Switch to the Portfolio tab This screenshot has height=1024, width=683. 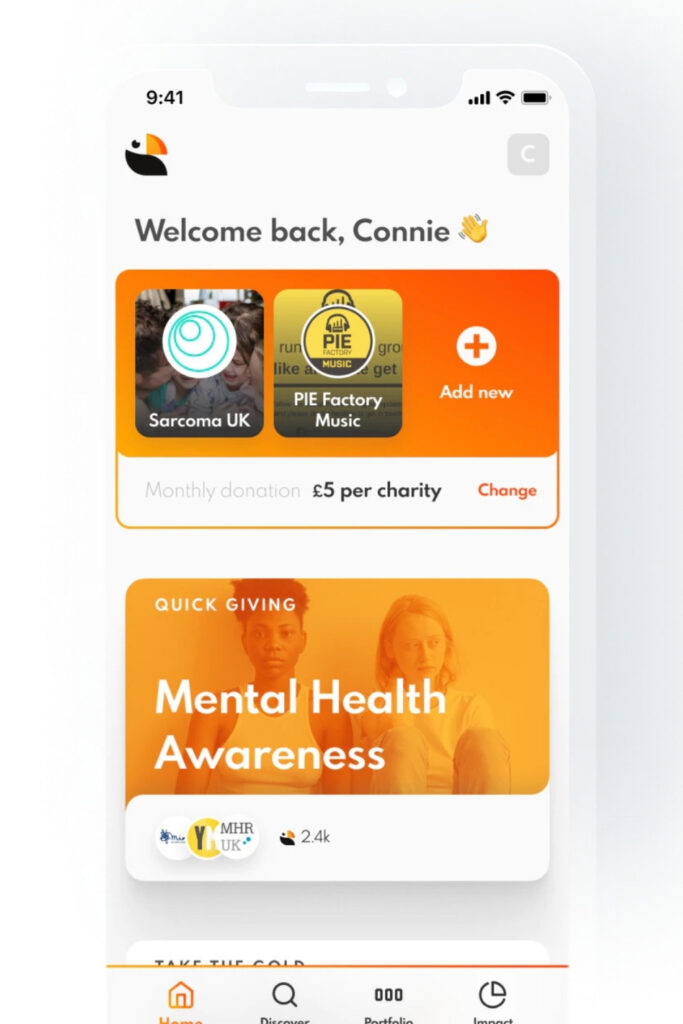(388, 999)
